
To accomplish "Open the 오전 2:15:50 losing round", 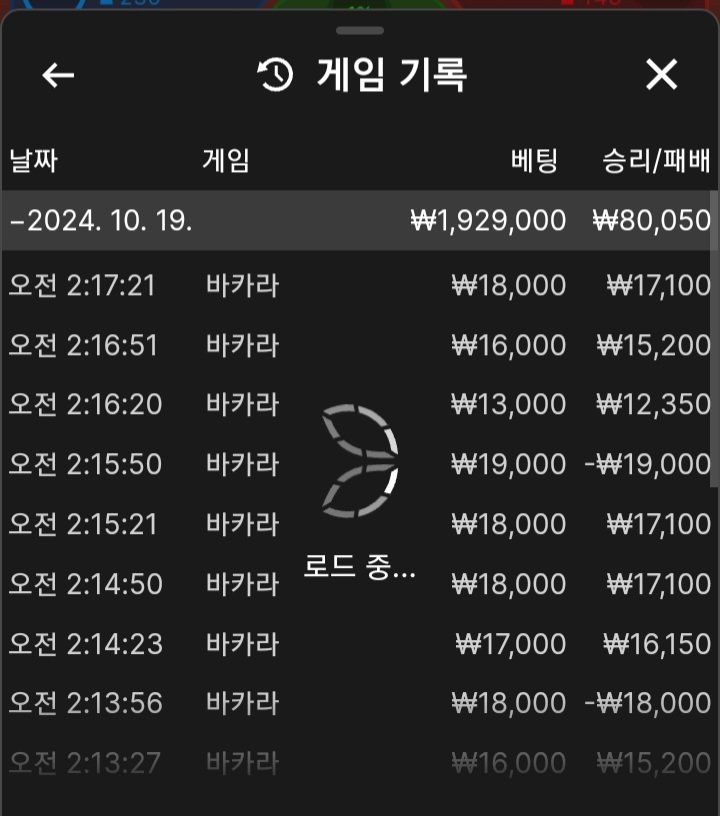I will (x=358, y=464).
